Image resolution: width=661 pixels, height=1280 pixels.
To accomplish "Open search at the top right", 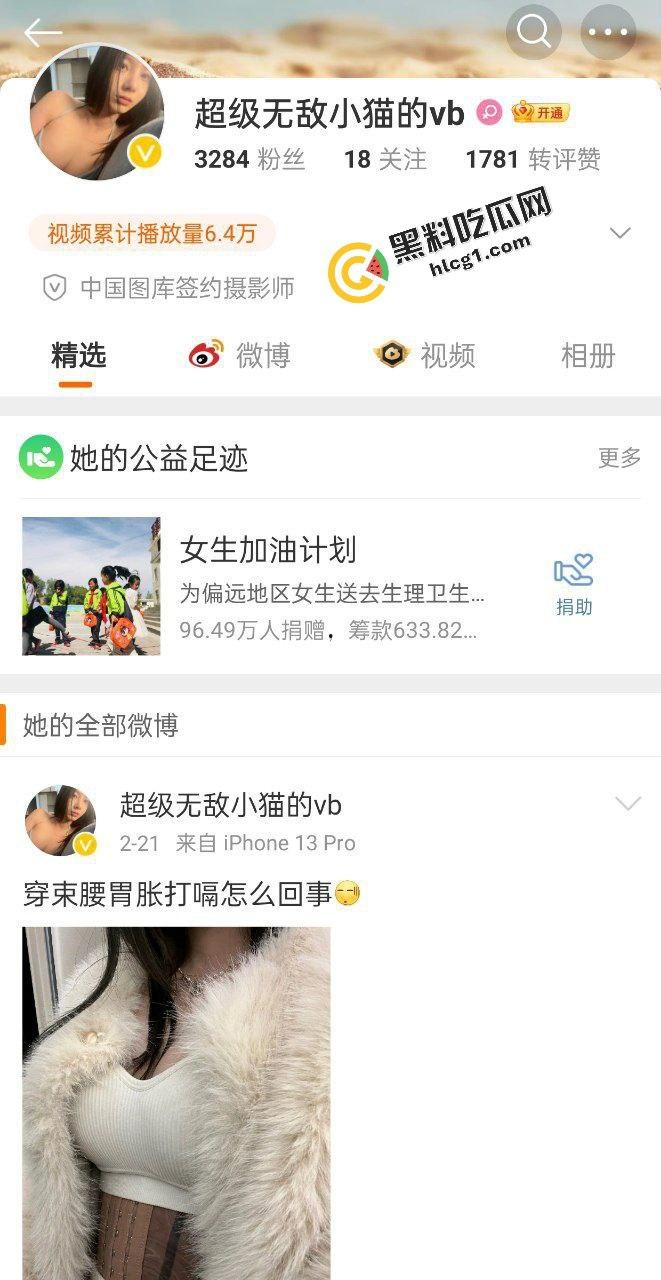I will (533, 32).
